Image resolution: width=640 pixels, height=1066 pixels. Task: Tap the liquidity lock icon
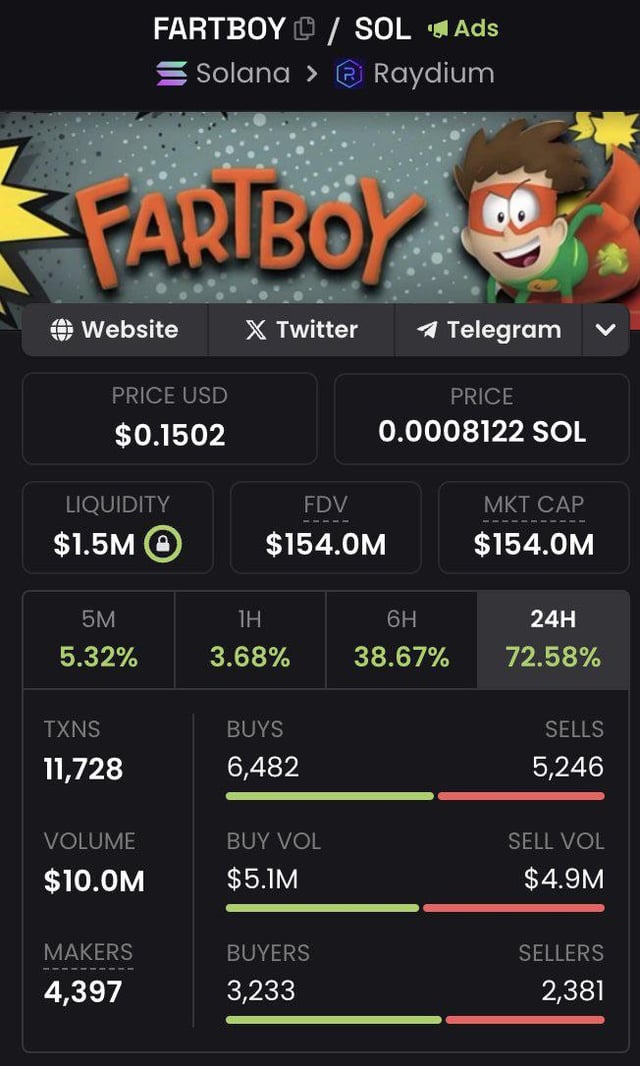163,544
